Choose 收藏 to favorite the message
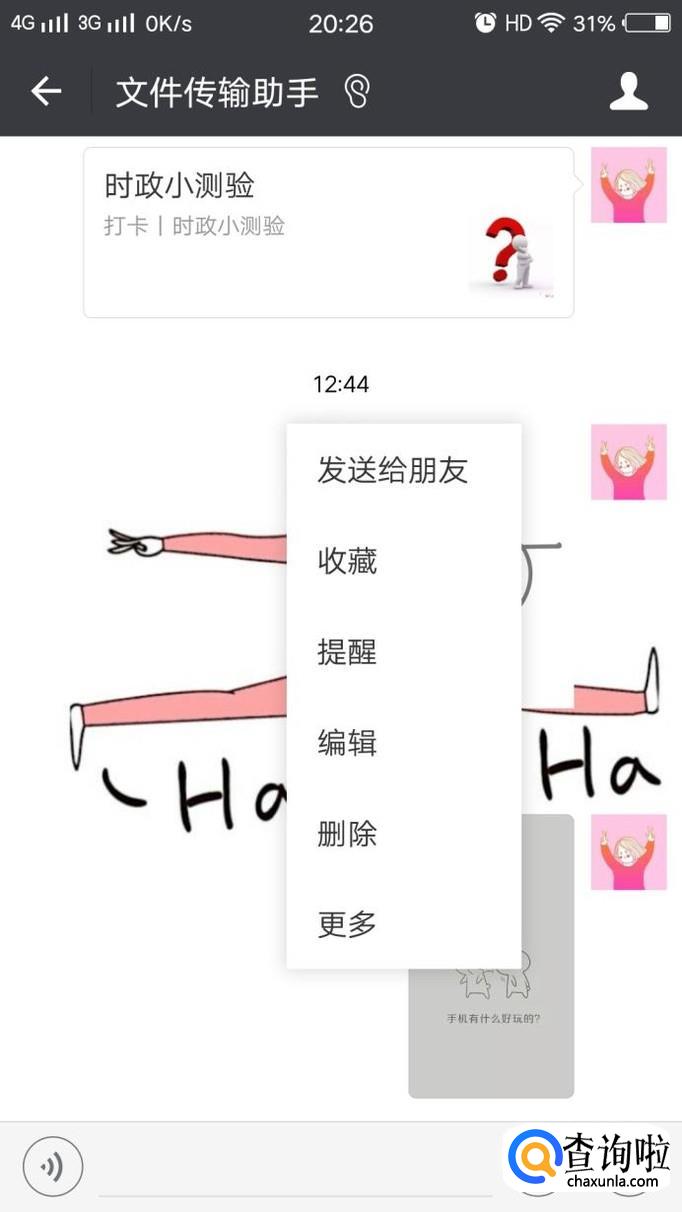Image resolution: width=682 pixels, height=1212 pixels. point(347,561)
